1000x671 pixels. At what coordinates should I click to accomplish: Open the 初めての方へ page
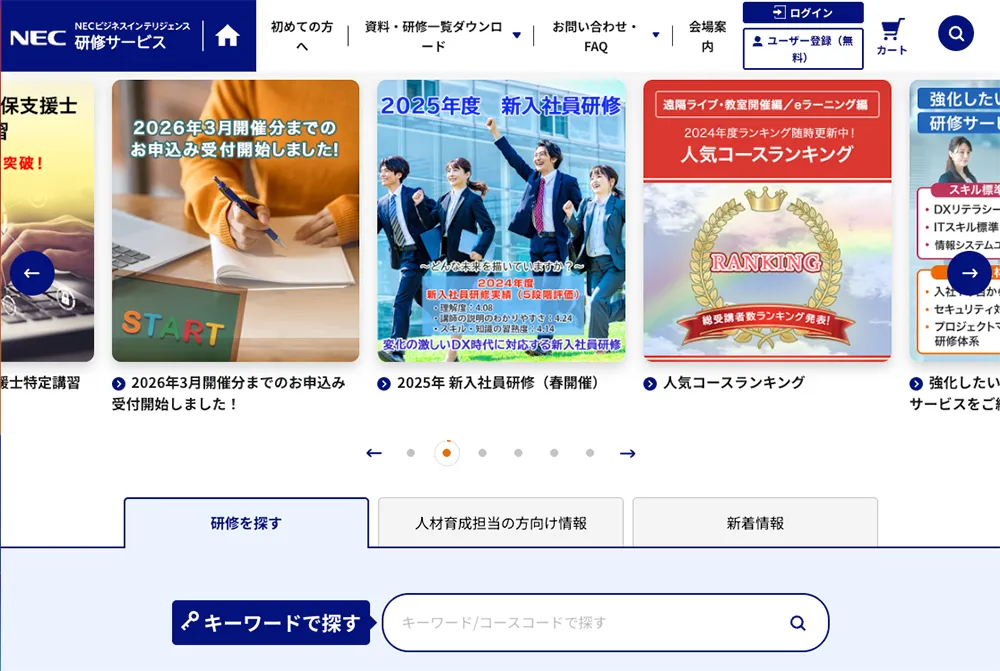point(302,36)
